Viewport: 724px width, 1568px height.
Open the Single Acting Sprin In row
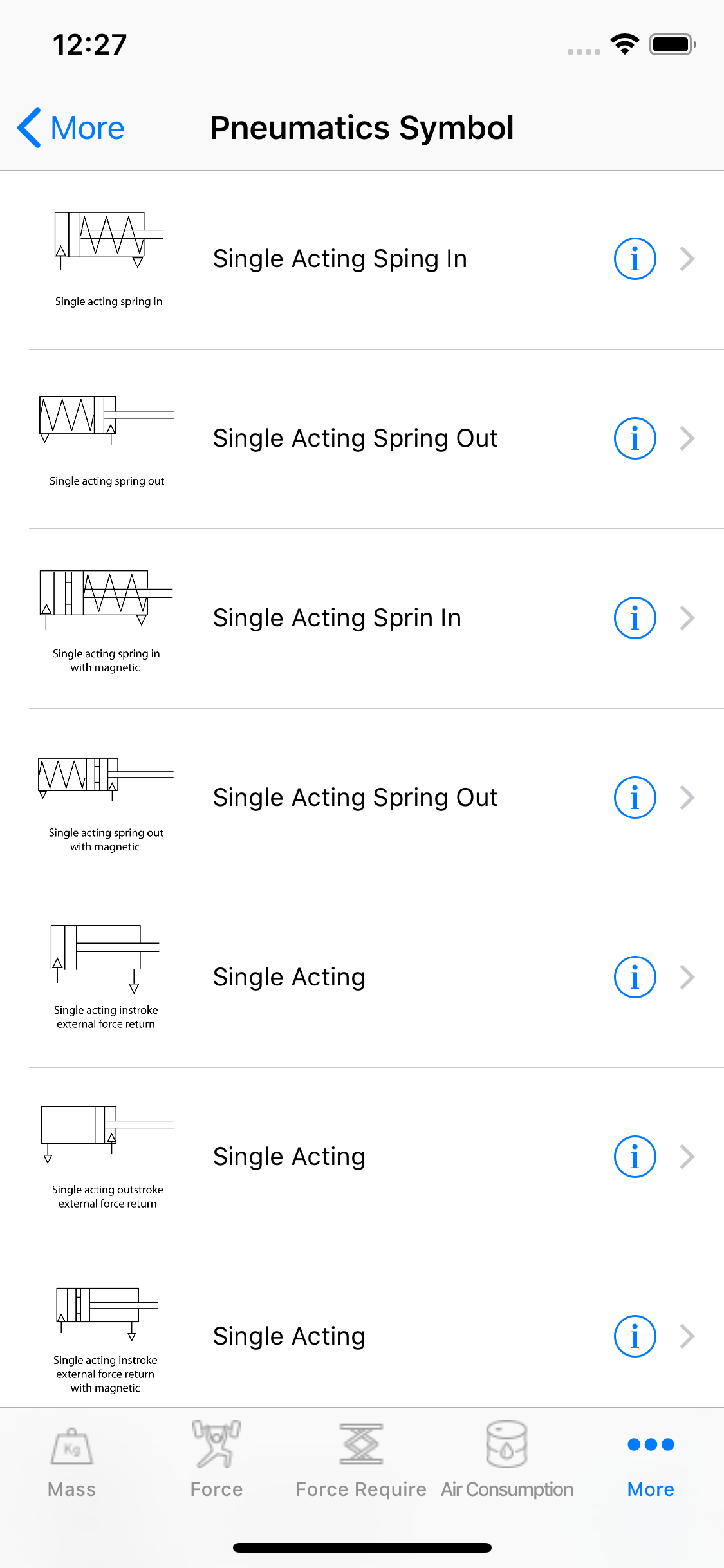point(337,619)
